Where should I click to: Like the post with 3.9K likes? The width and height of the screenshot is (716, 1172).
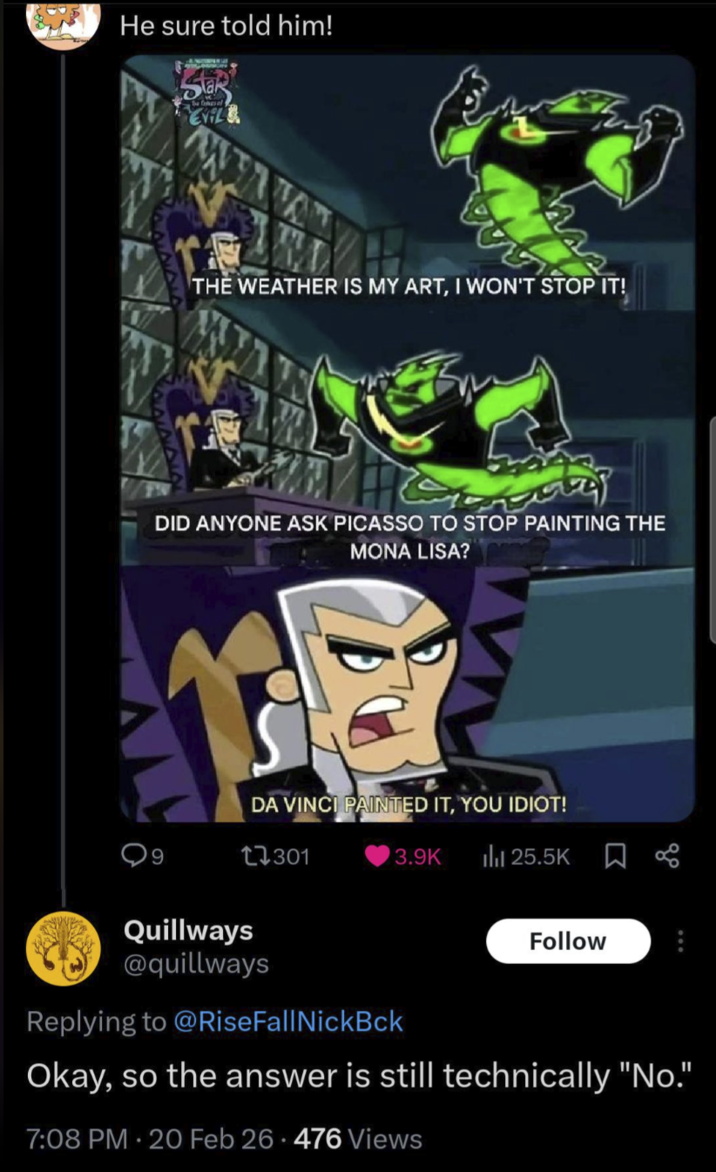coord(380,856)
